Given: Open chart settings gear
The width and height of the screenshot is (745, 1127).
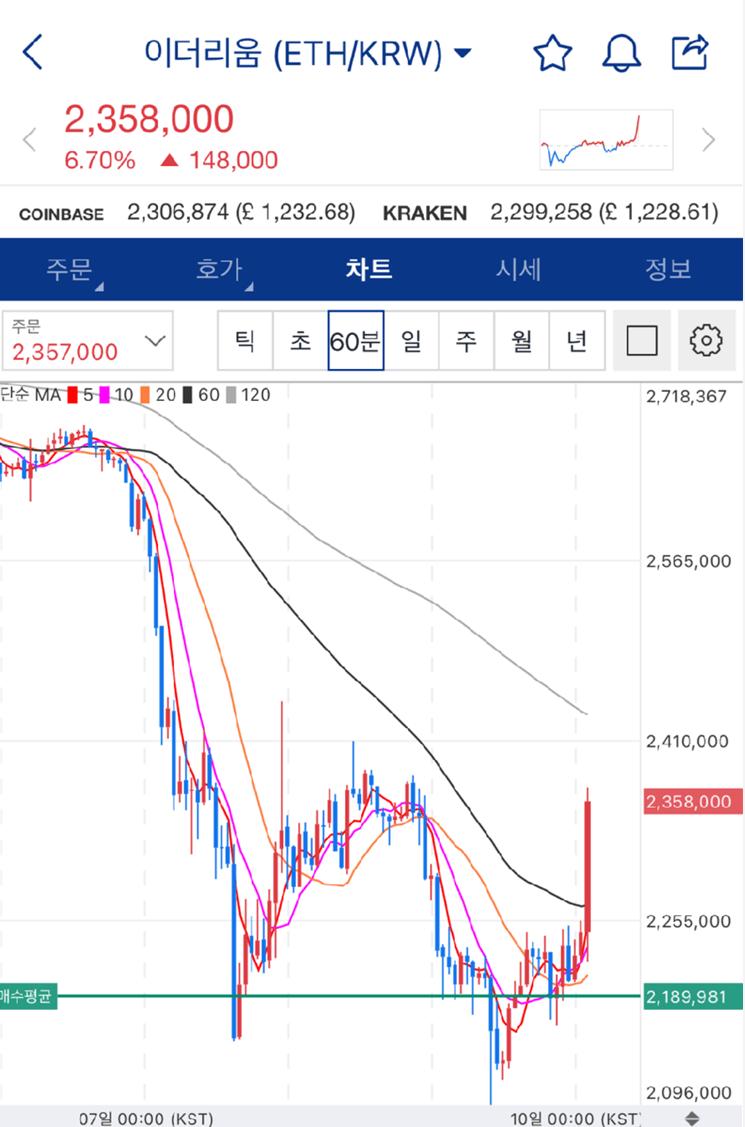Looking at the screenshot, I should [706, 341].
